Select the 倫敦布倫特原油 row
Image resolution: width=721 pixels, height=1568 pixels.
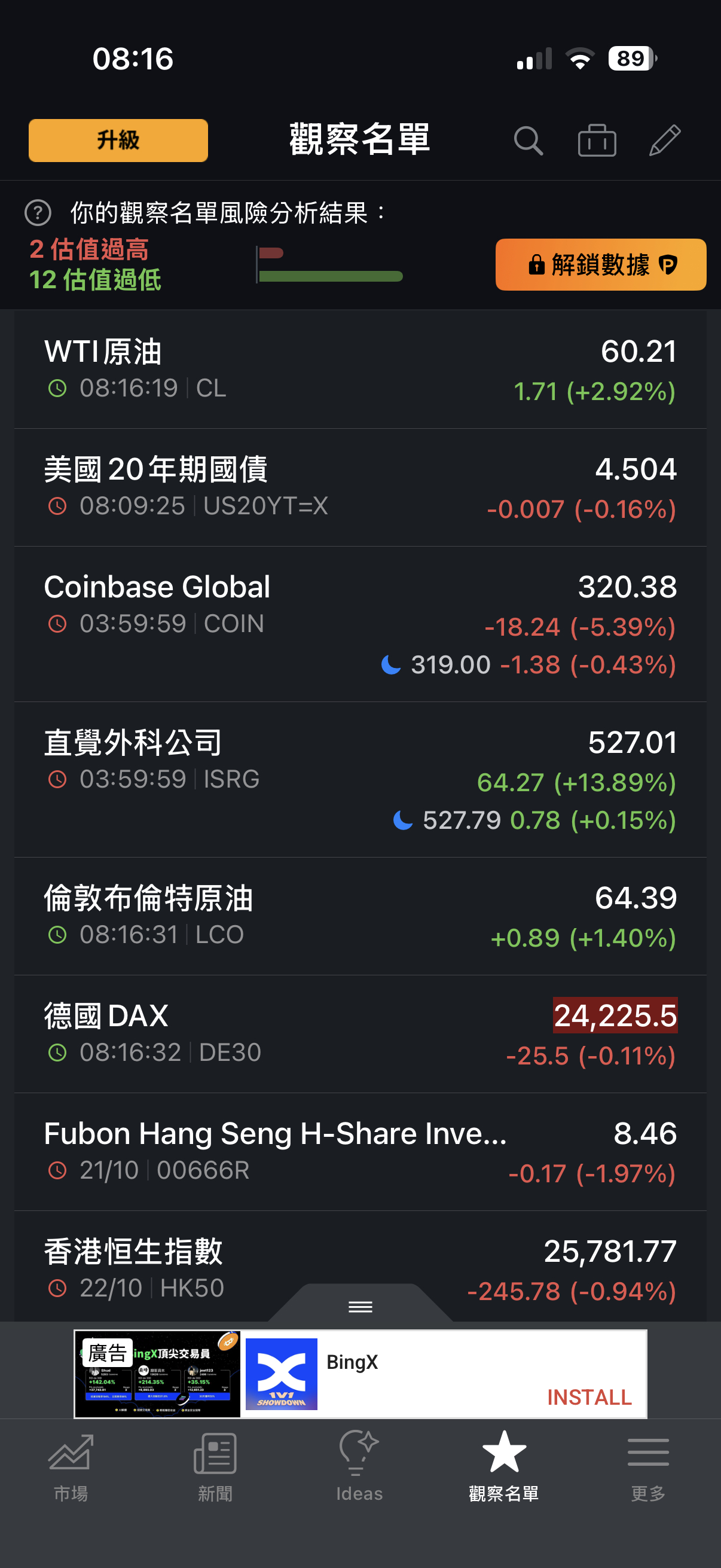(360, 916)
